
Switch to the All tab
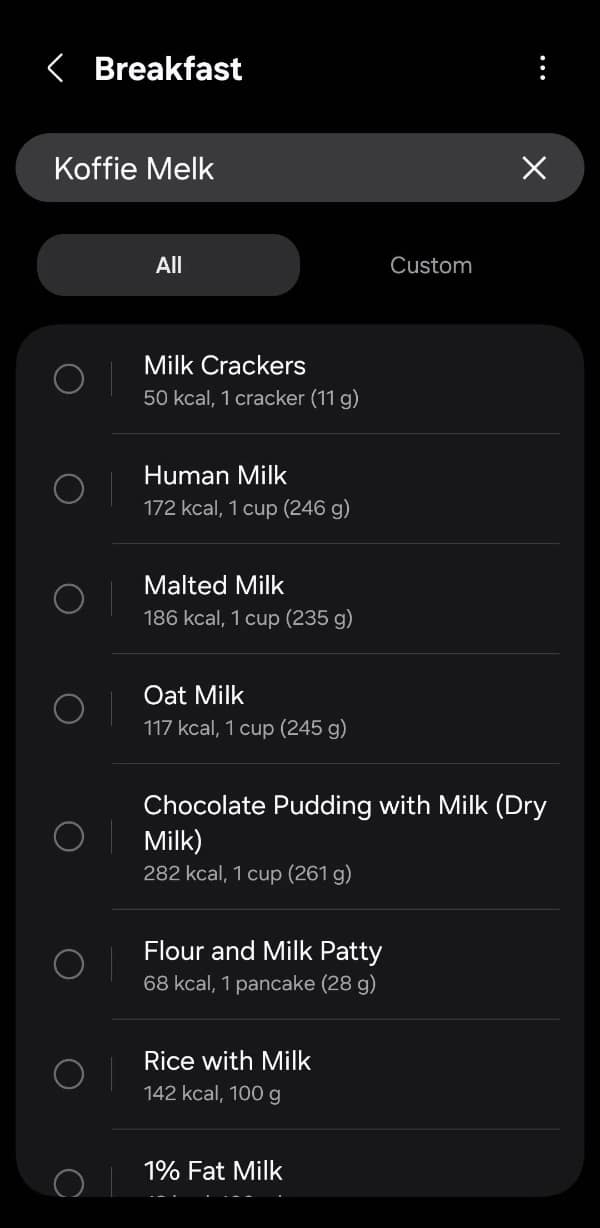pyautogui.click(x=169, y=265)
